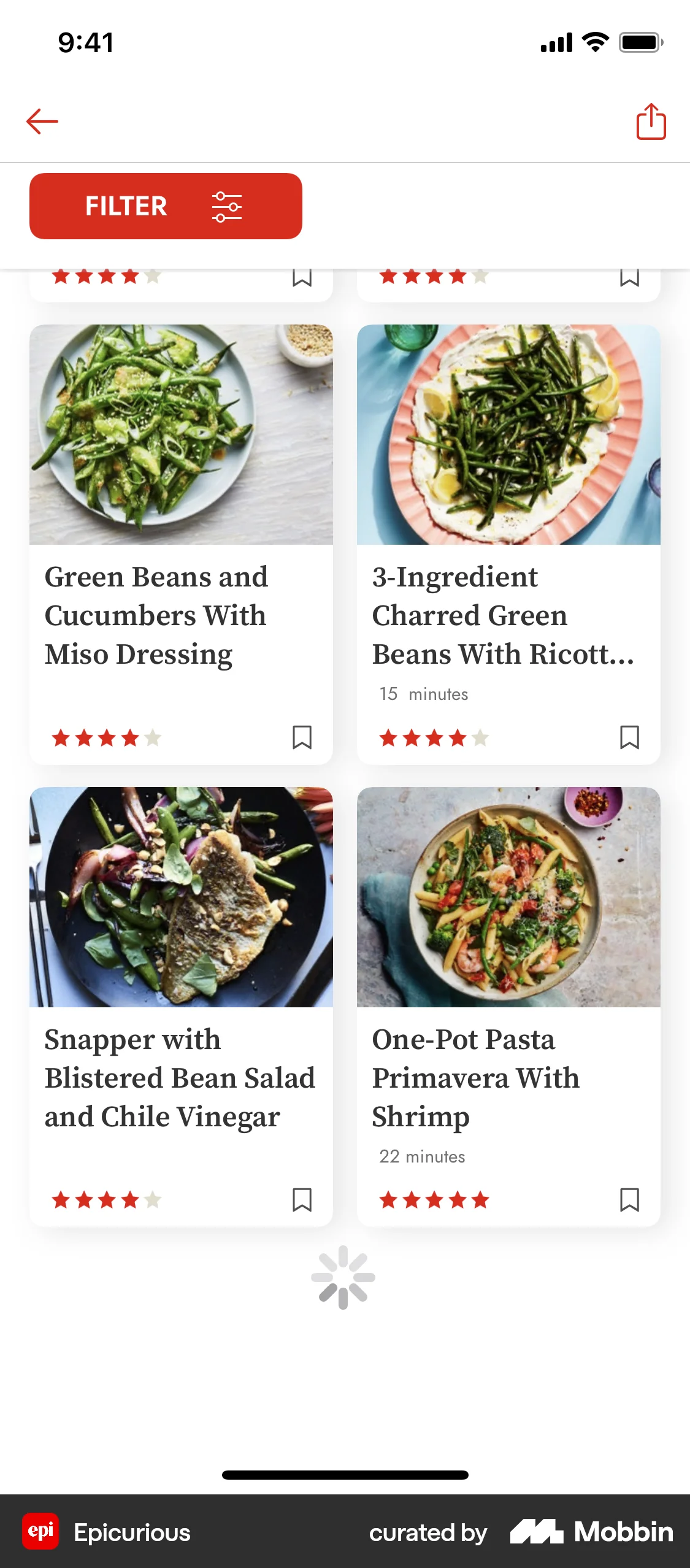This screenshot has height=1568, width=690.
Task: Tap the back arrow to return
Action: (x=43, y=121)
